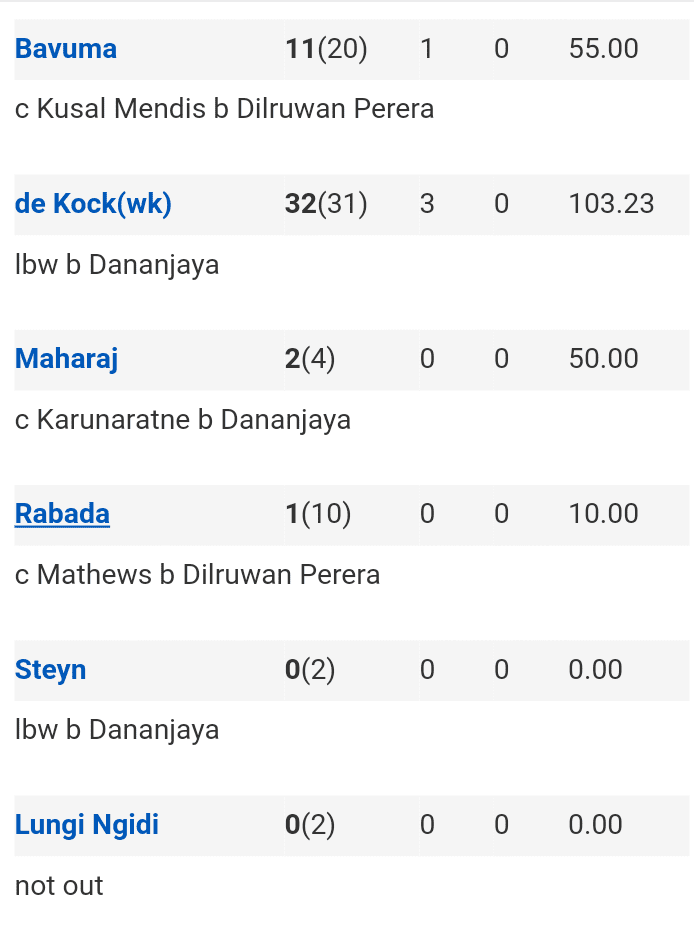The width and height of the screenshot is (694, 938).
Task: Open Lungi Ngidi's player page
Action: [87, 825]
